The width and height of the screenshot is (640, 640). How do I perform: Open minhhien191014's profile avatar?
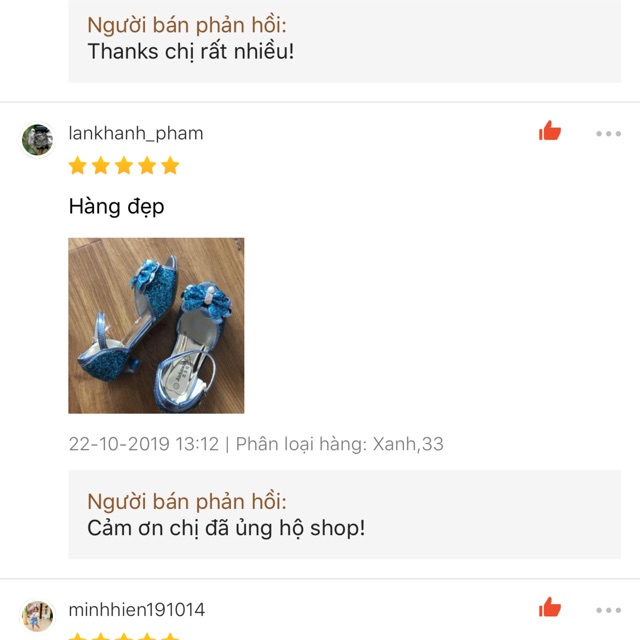coord(38,615)
